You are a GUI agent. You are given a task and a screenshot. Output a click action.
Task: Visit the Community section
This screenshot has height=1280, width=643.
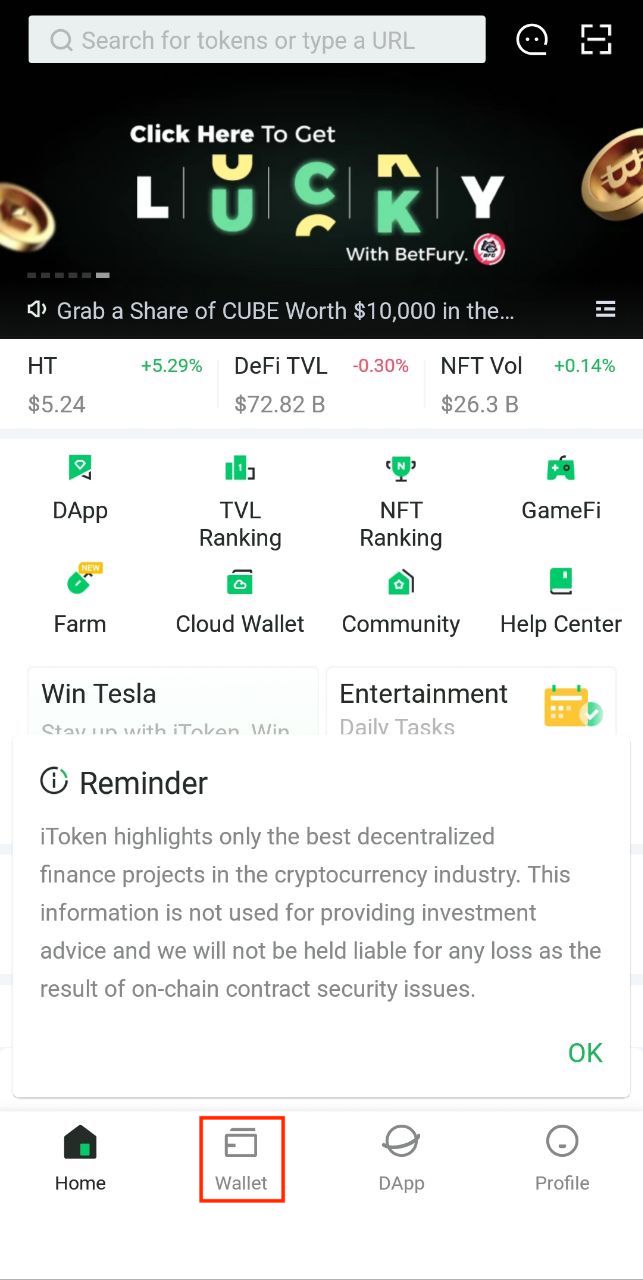(x=401, y=602)
